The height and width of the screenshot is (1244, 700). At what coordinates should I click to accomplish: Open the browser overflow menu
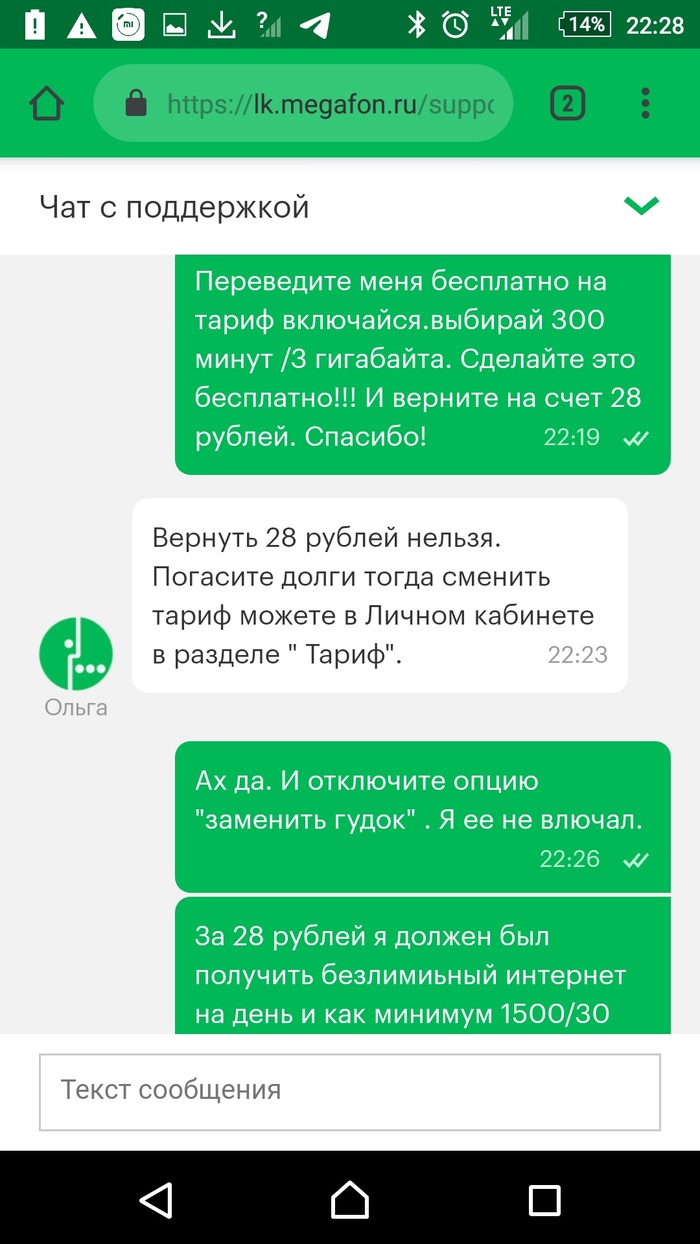click(645, 103)
